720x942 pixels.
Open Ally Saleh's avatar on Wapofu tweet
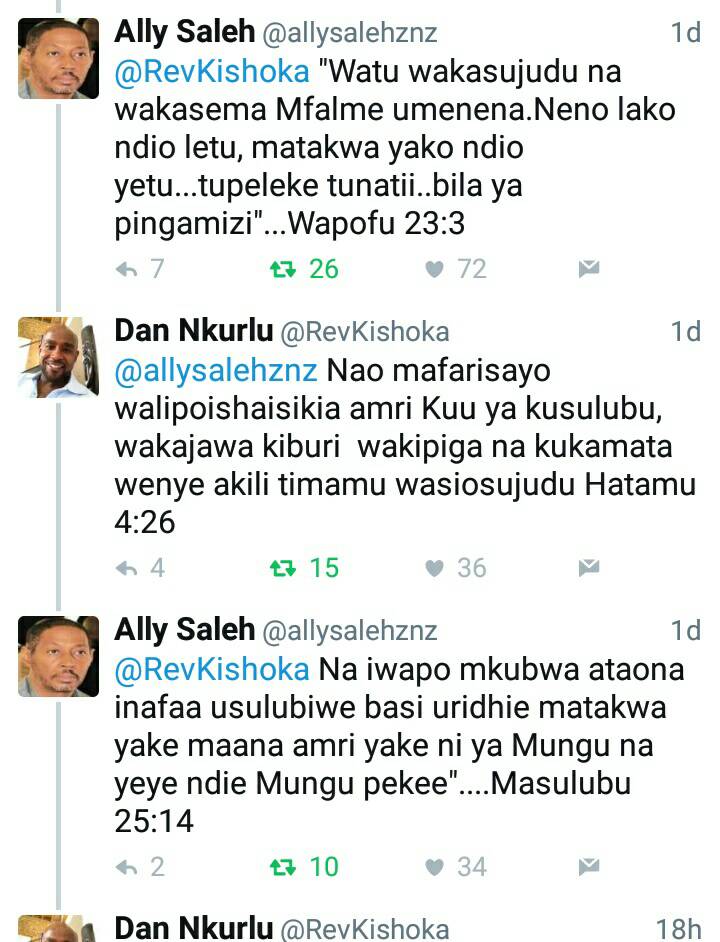click(58, 58)
